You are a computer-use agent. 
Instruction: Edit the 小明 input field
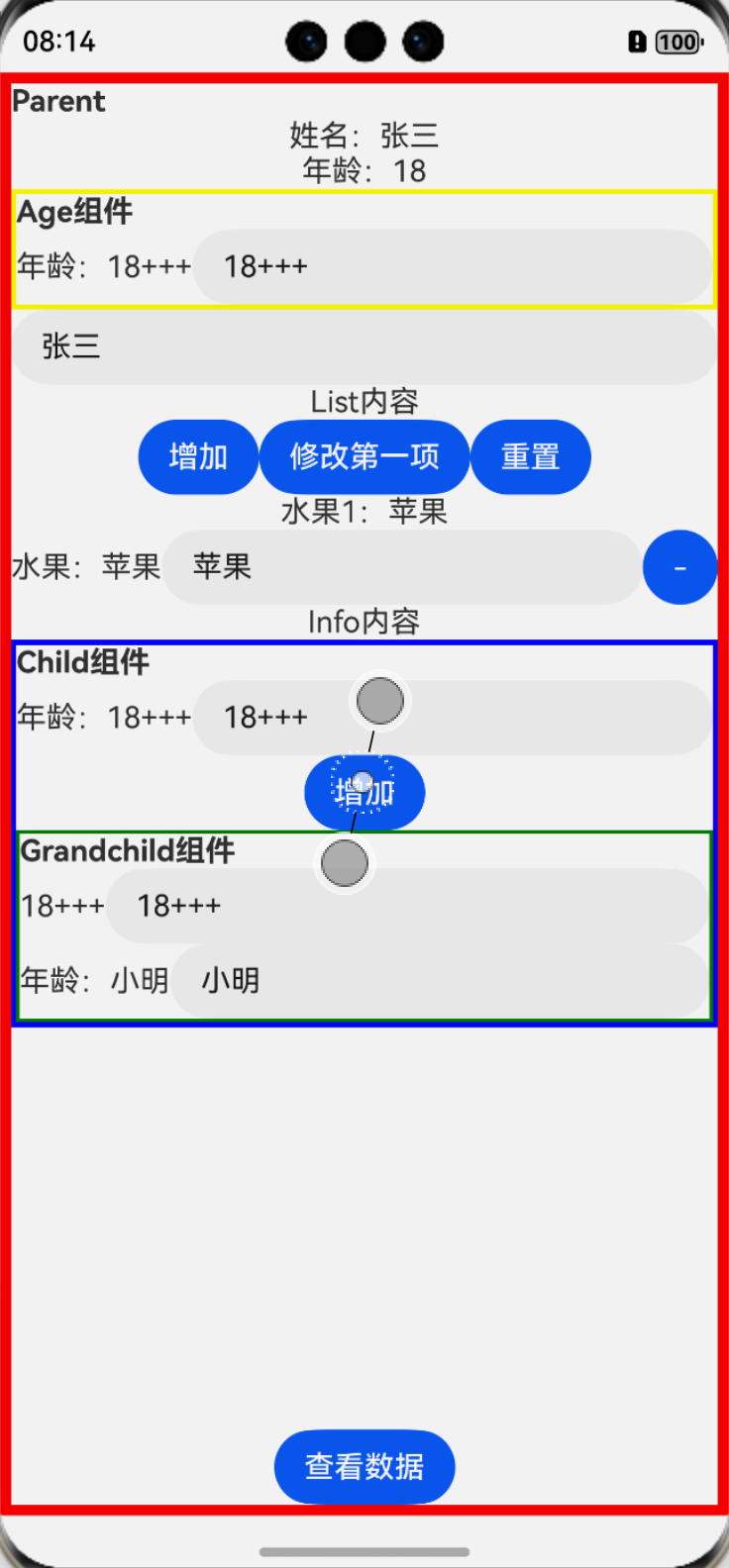click(x=439, y=981)
